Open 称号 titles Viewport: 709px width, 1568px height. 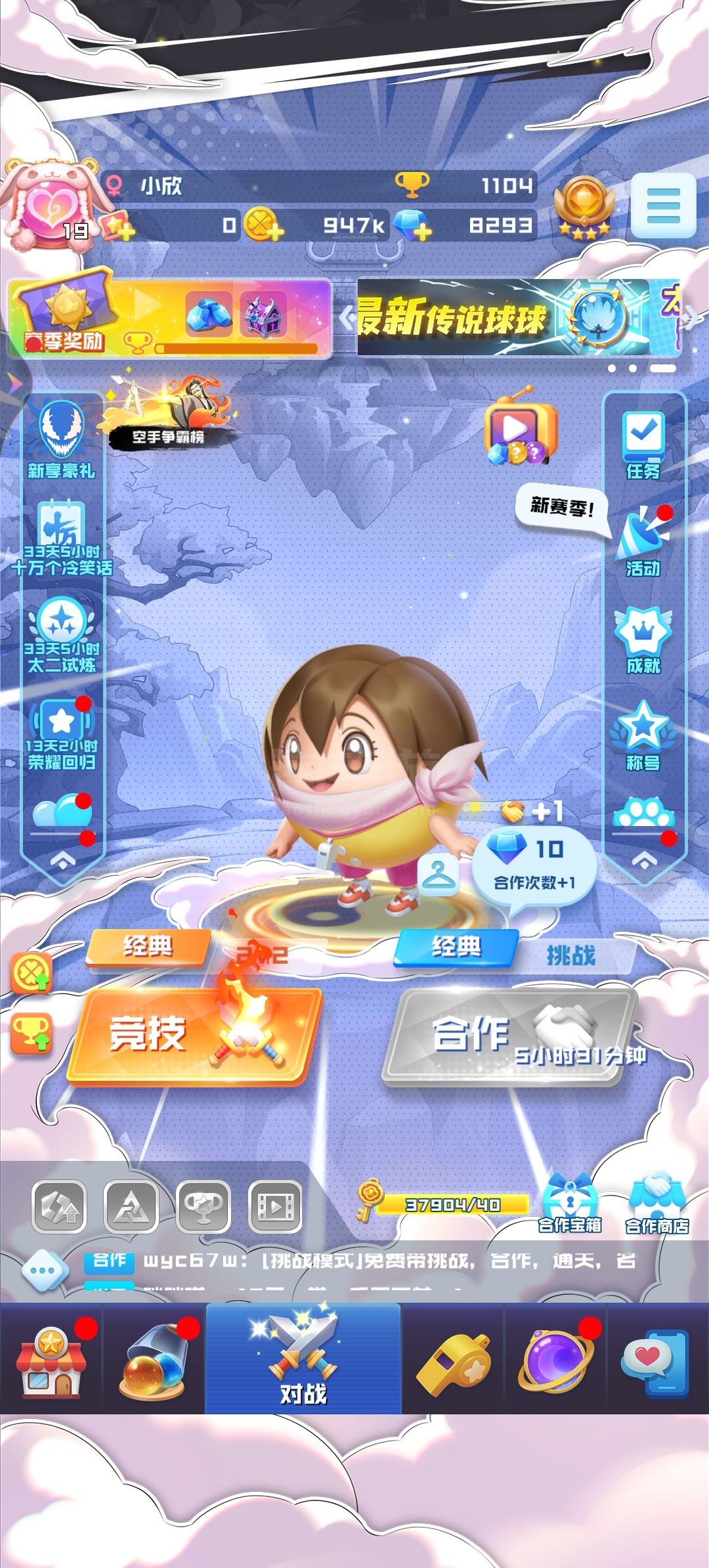643,737
